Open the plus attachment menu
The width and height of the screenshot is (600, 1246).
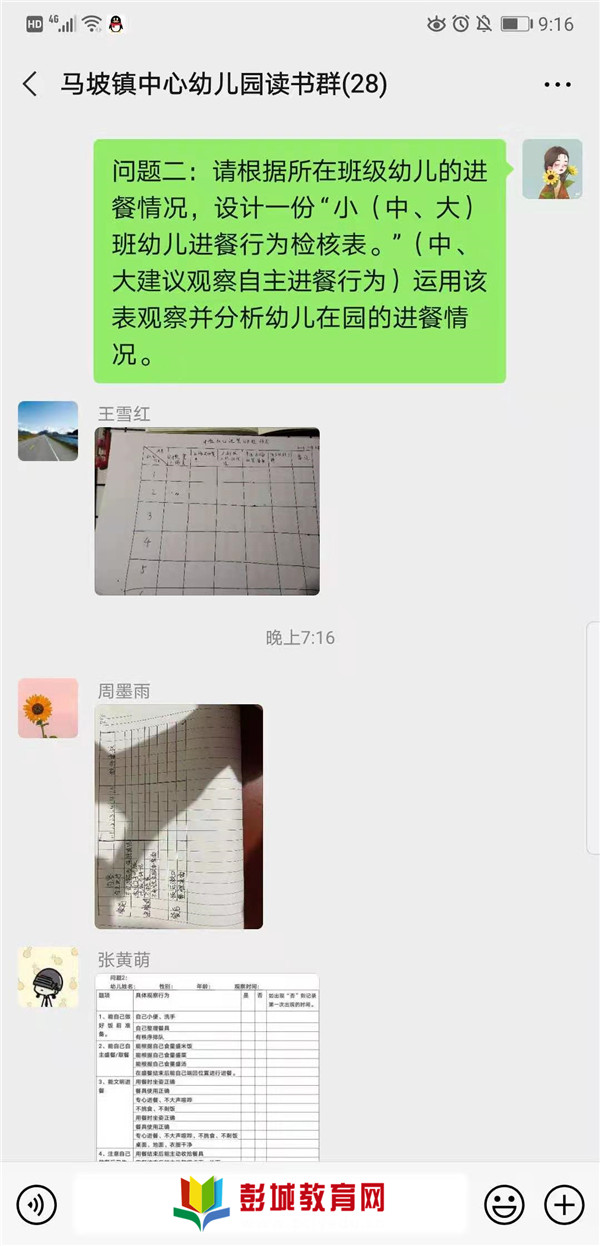tap(564, 1203)
